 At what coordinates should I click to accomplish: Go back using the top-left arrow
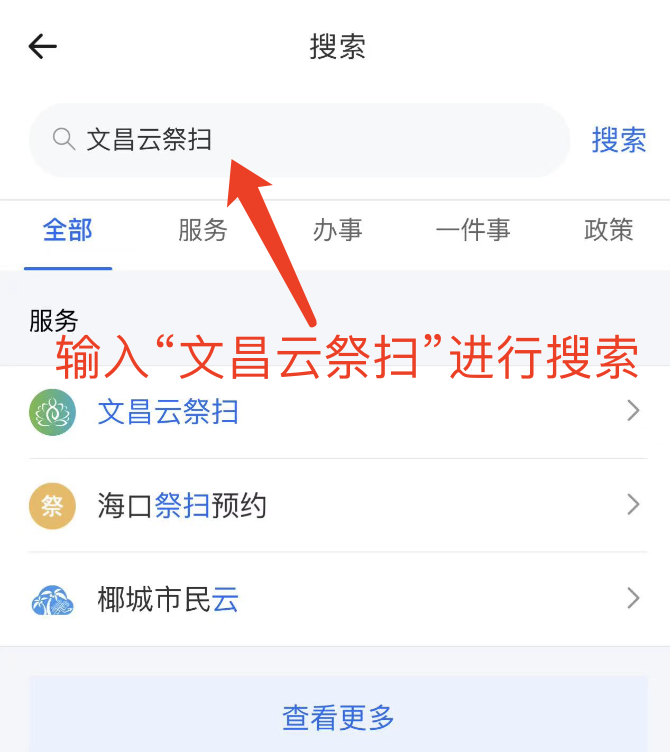43,46
